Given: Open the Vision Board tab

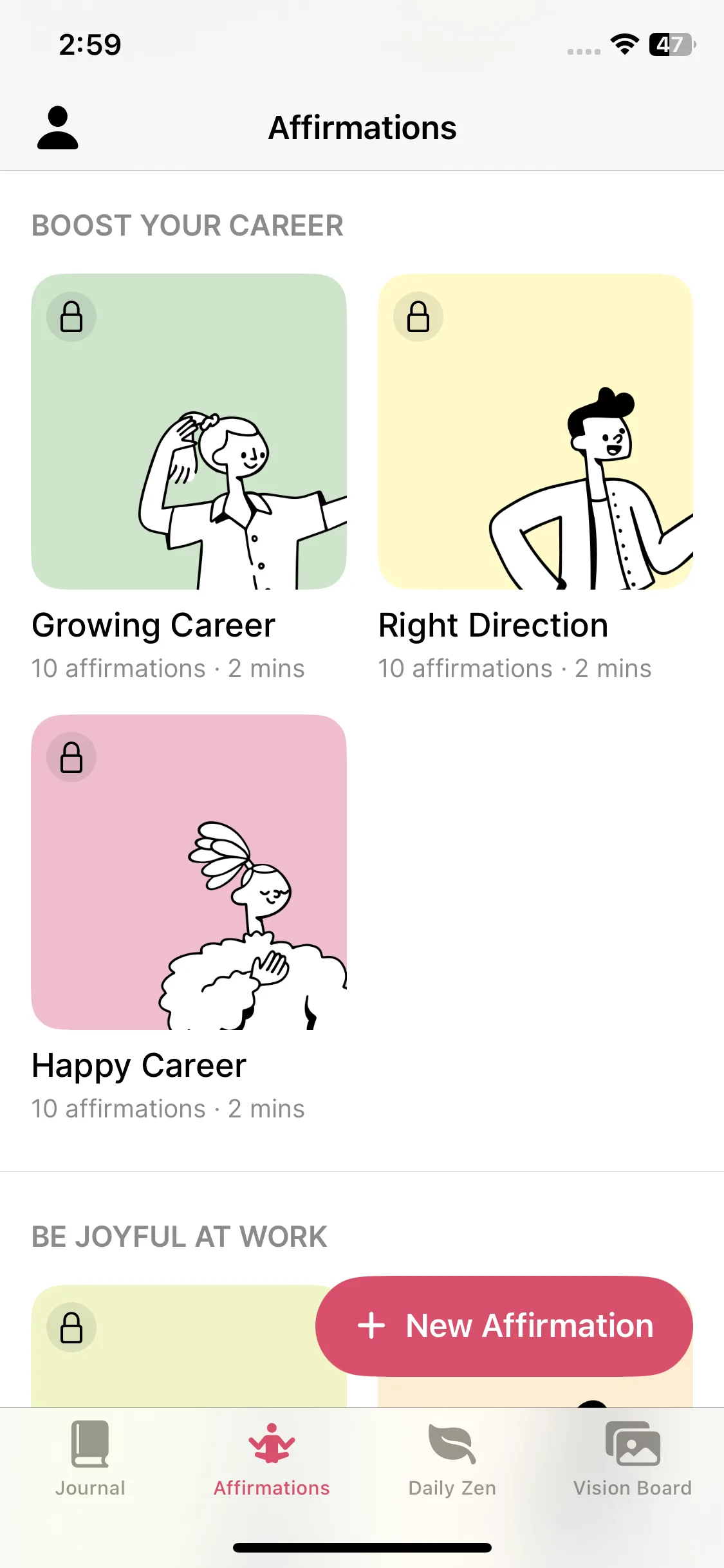Looking at the screenshot, I should 633,1459.
